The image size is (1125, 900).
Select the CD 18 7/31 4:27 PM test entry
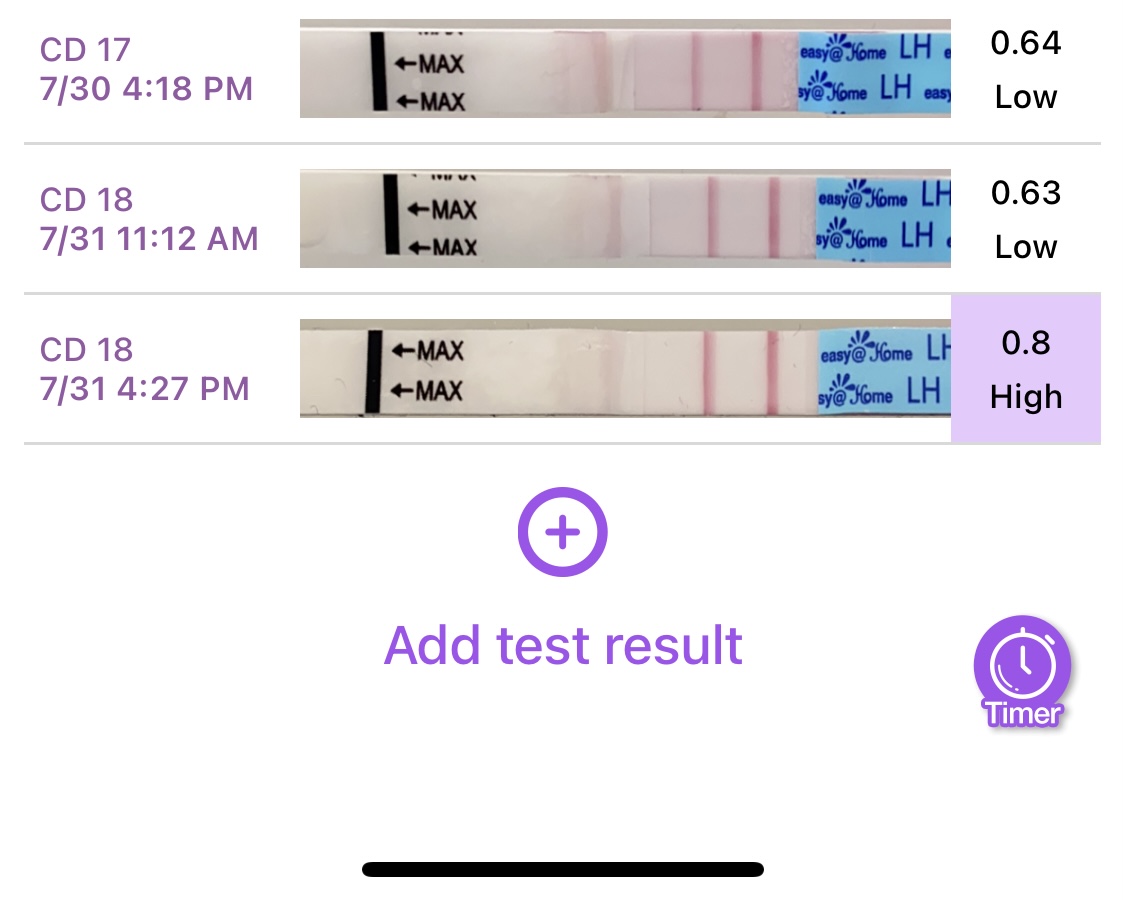coord(145,368)
